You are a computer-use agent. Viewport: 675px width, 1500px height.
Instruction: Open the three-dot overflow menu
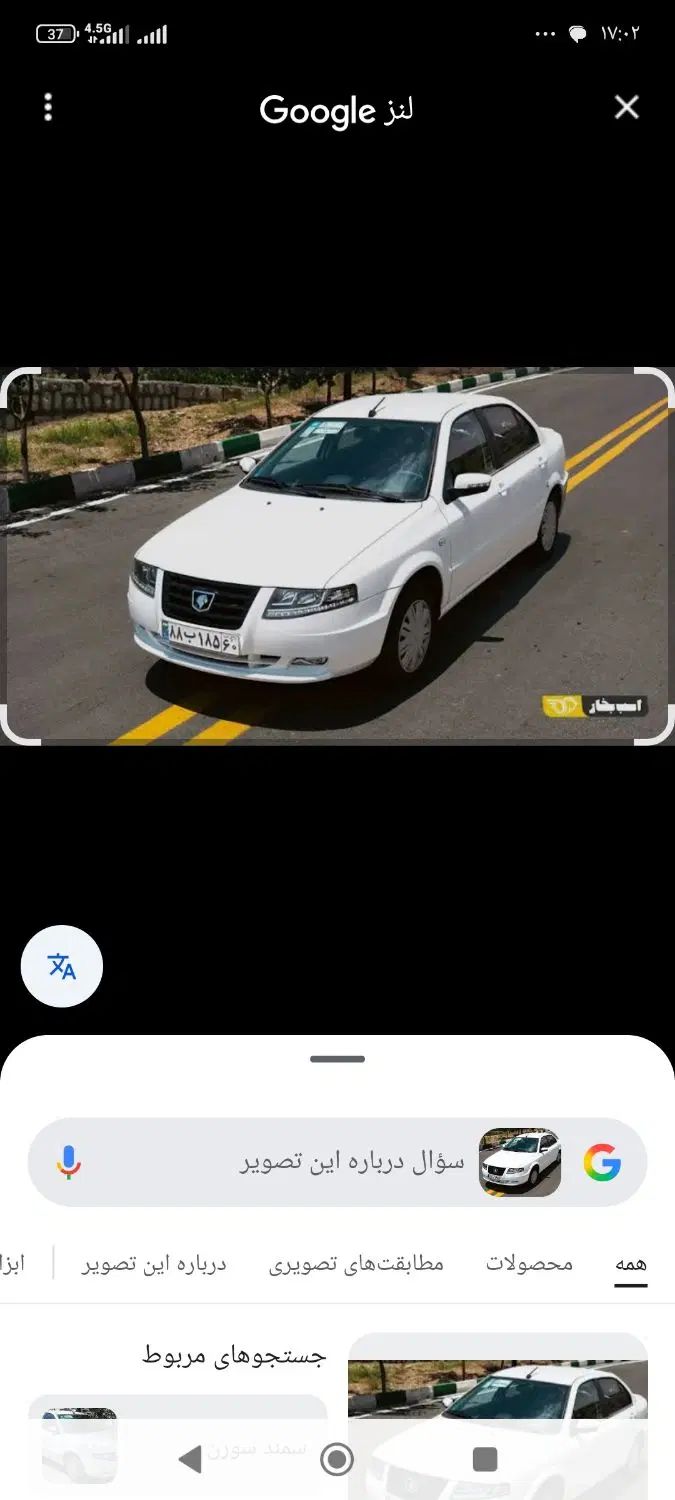[48, 107]
